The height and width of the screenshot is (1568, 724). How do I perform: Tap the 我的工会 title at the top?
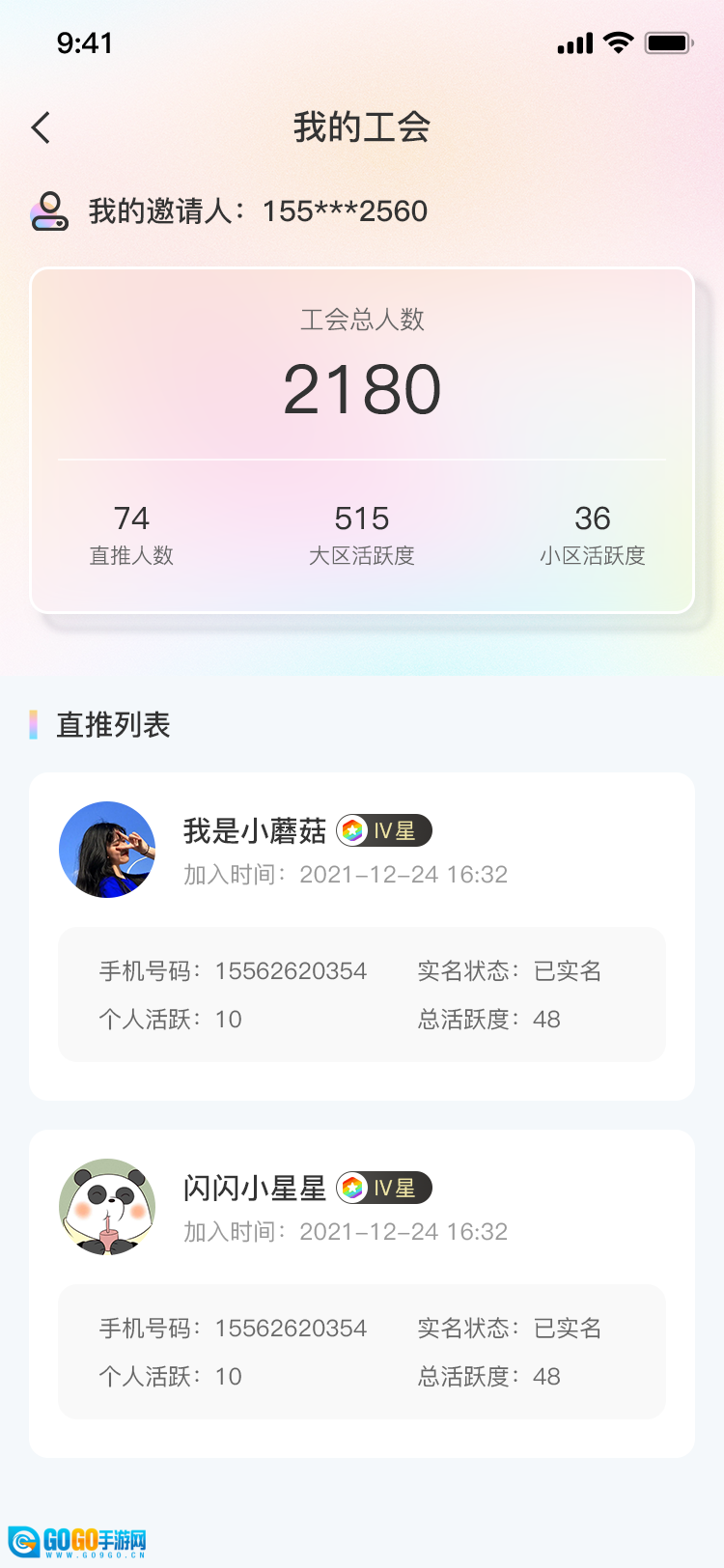362,126
